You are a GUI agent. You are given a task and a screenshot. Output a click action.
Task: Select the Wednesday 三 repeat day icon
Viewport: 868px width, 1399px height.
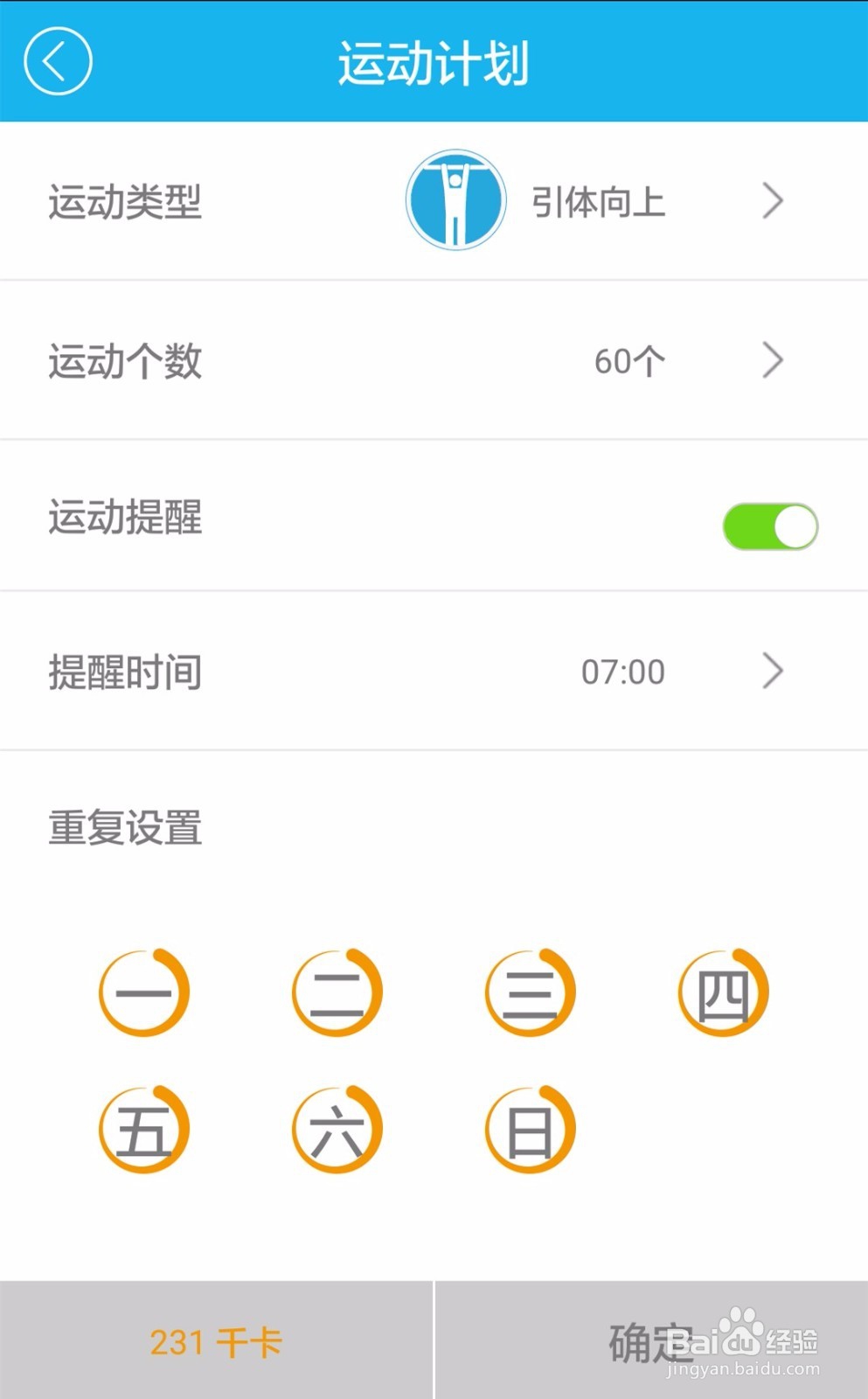pyautogui.click(x=530, y=991)
